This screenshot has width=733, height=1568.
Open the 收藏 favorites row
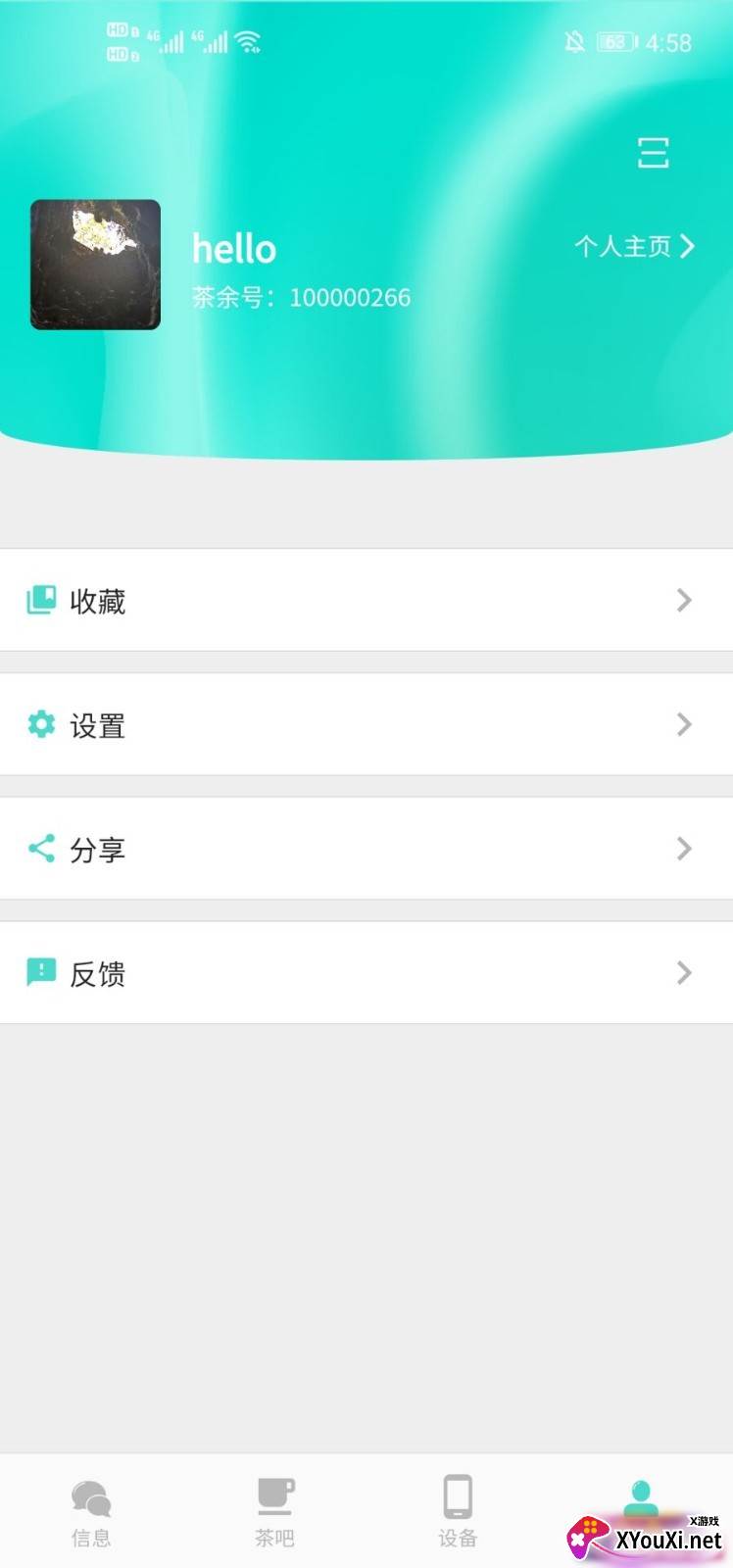[x=366, y=601]
